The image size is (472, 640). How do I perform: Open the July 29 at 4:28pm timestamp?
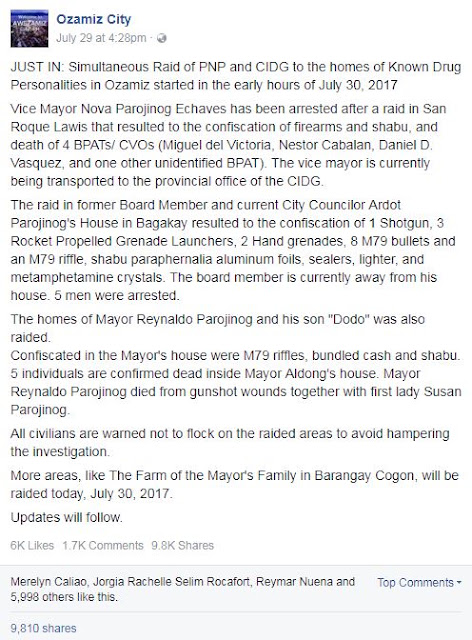101,38
